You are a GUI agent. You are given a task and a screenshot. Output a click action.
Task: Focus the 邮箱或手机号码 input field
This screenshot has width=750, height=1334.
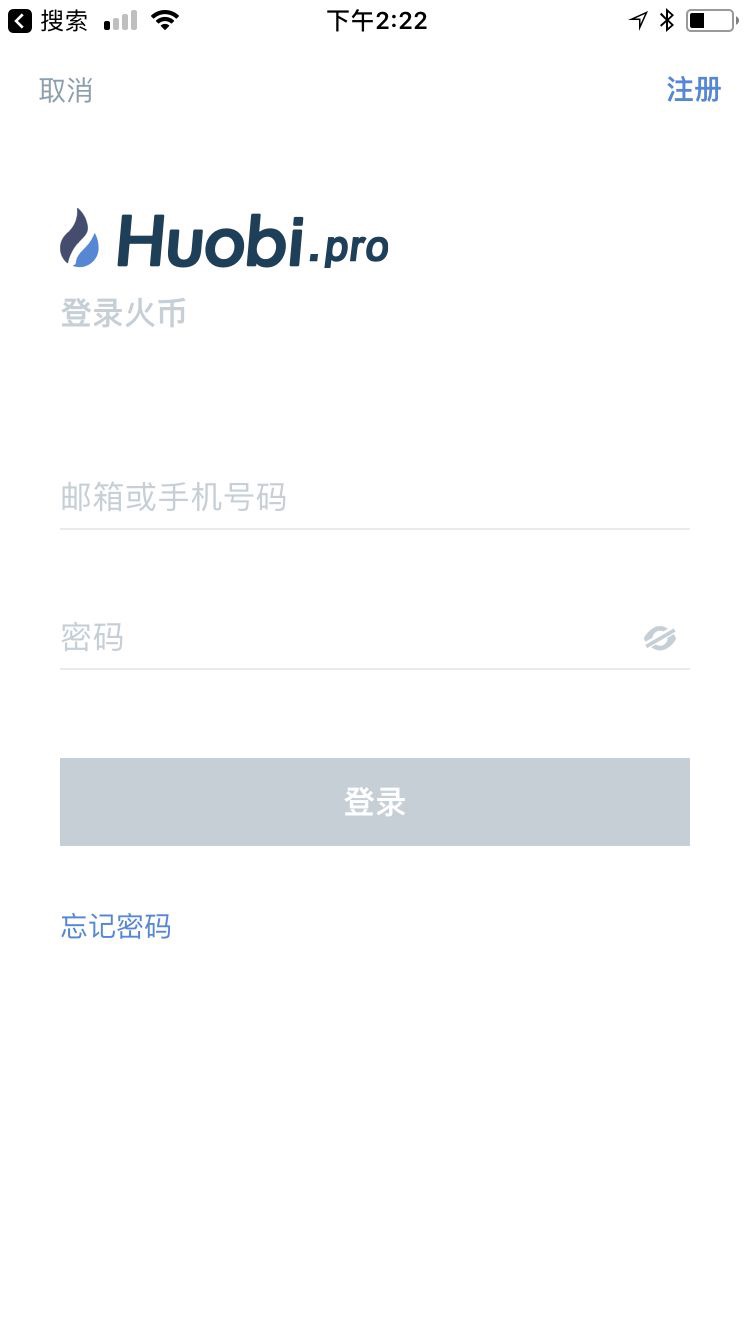coord(375,497)
